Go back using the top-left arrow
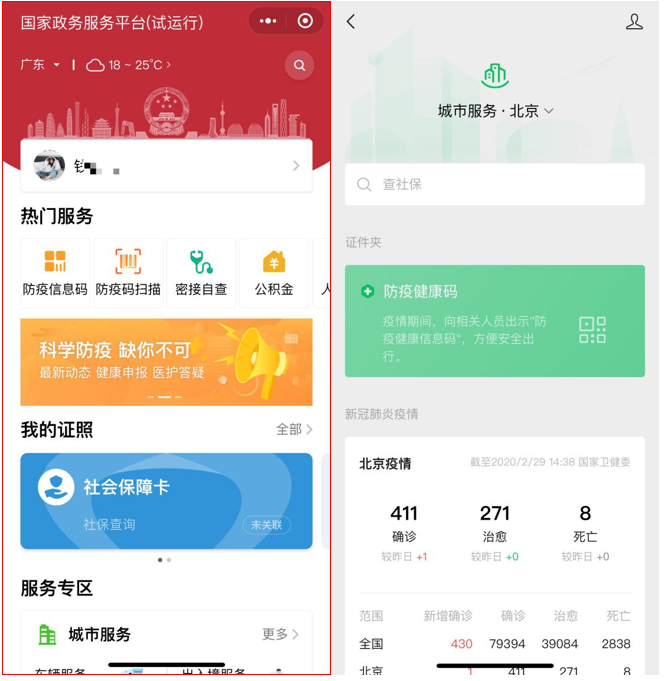The image size is (664, 681). coord(351,22)
